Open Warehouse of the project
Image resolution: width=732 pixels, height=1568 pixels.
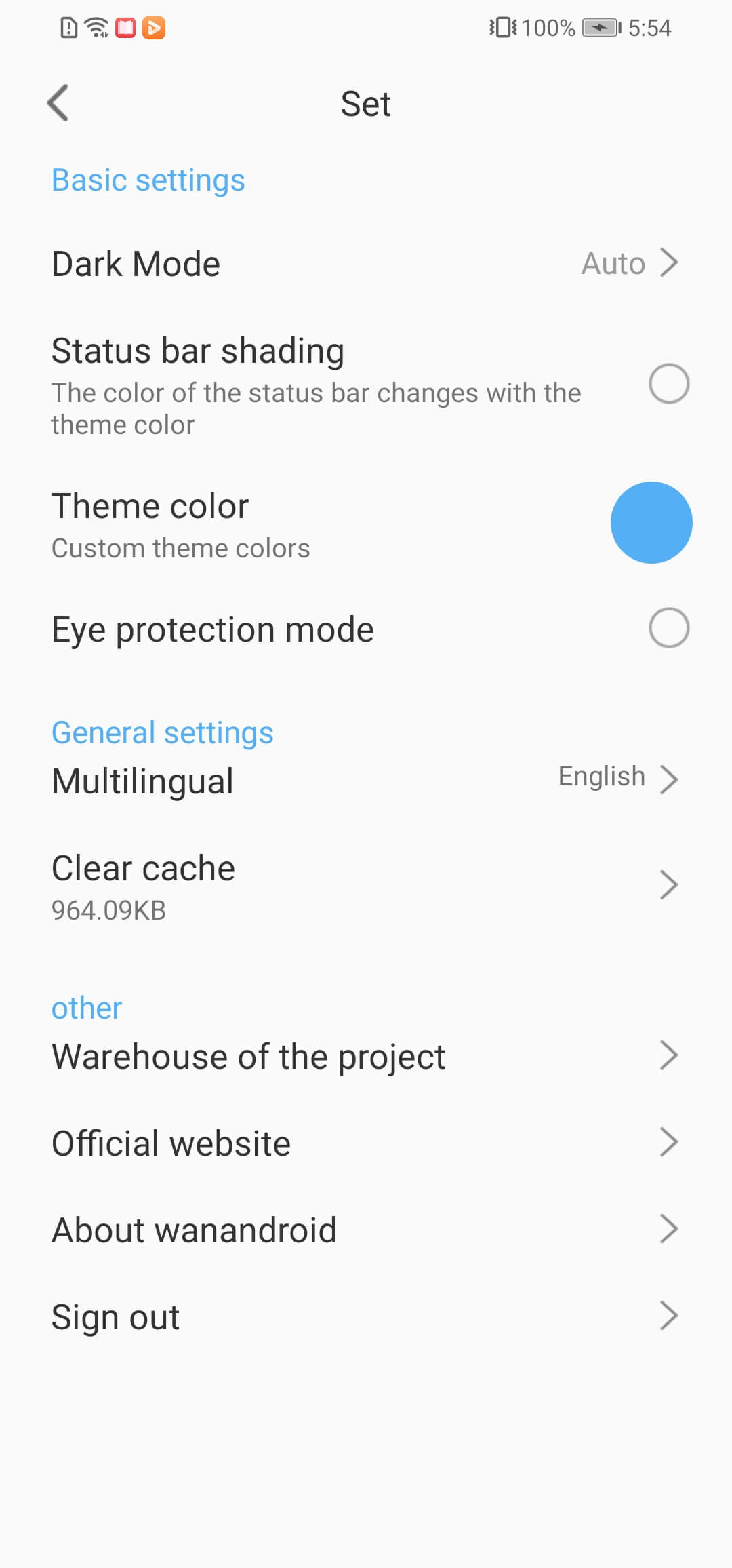pos(366,1056)
